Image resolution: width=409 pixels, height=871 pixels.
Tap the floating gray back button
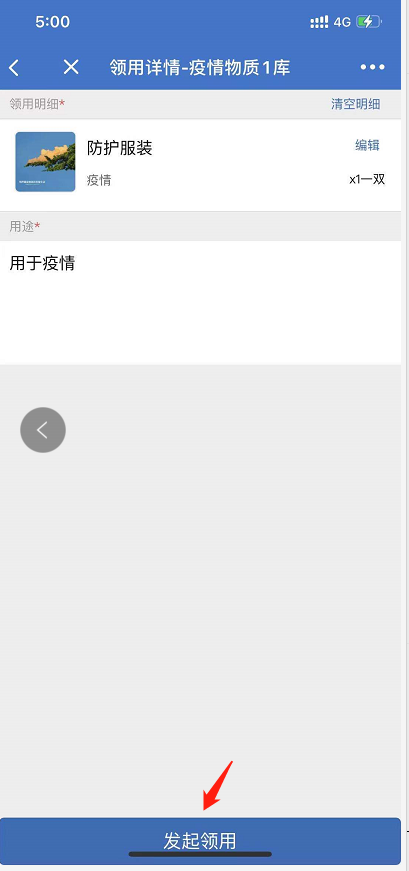43,430
